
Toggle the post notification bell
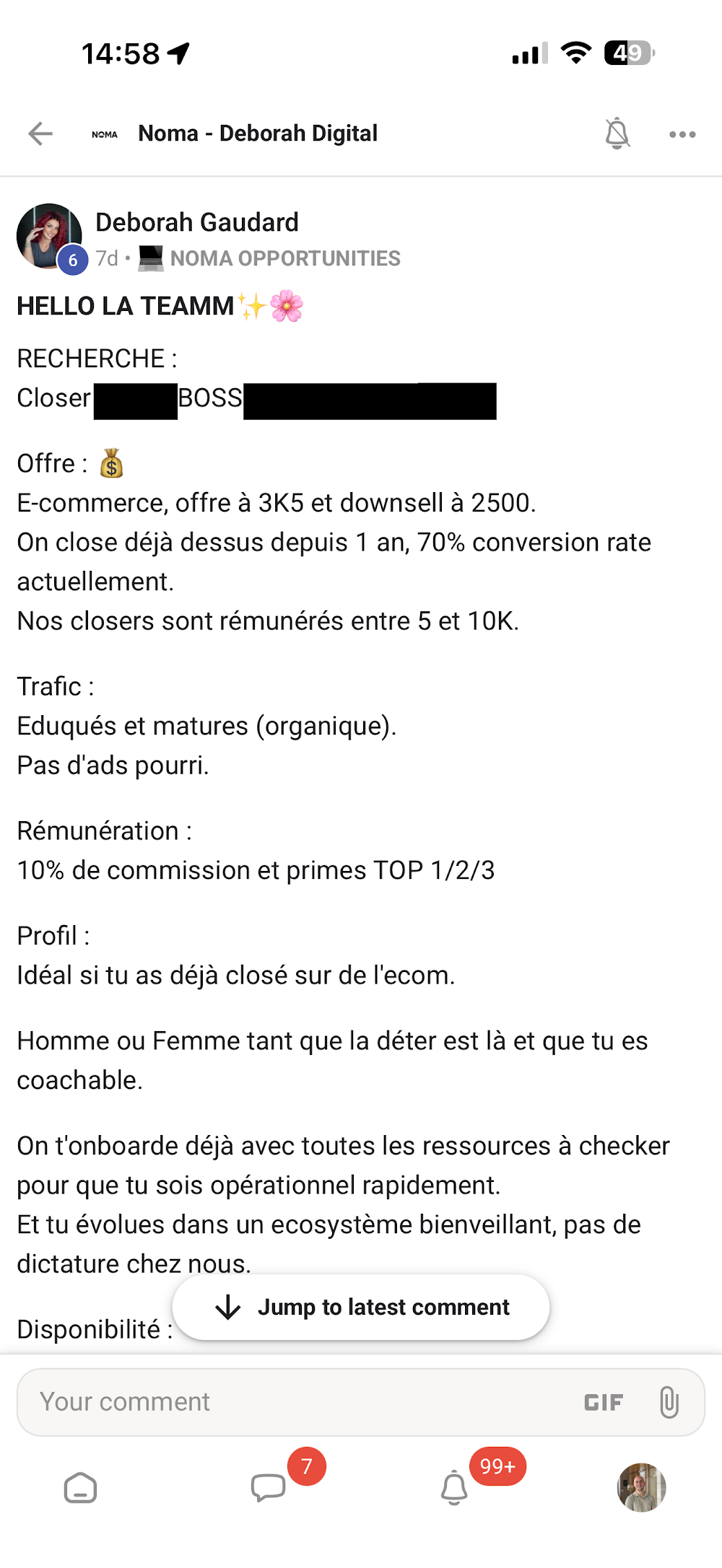(x=617, y=133)
